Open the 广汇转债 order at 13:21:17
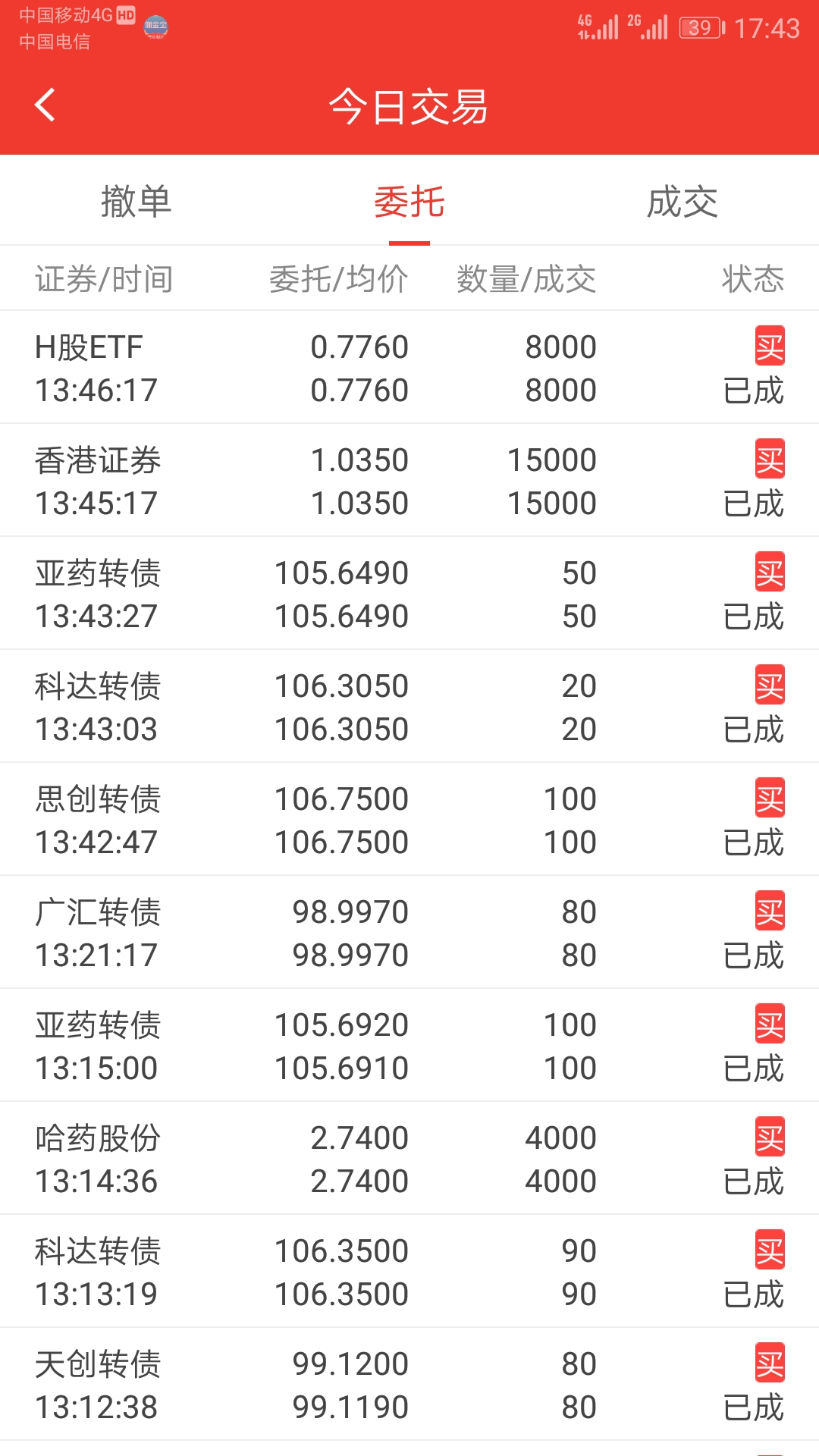The image size is (819, 1456). 409,933
